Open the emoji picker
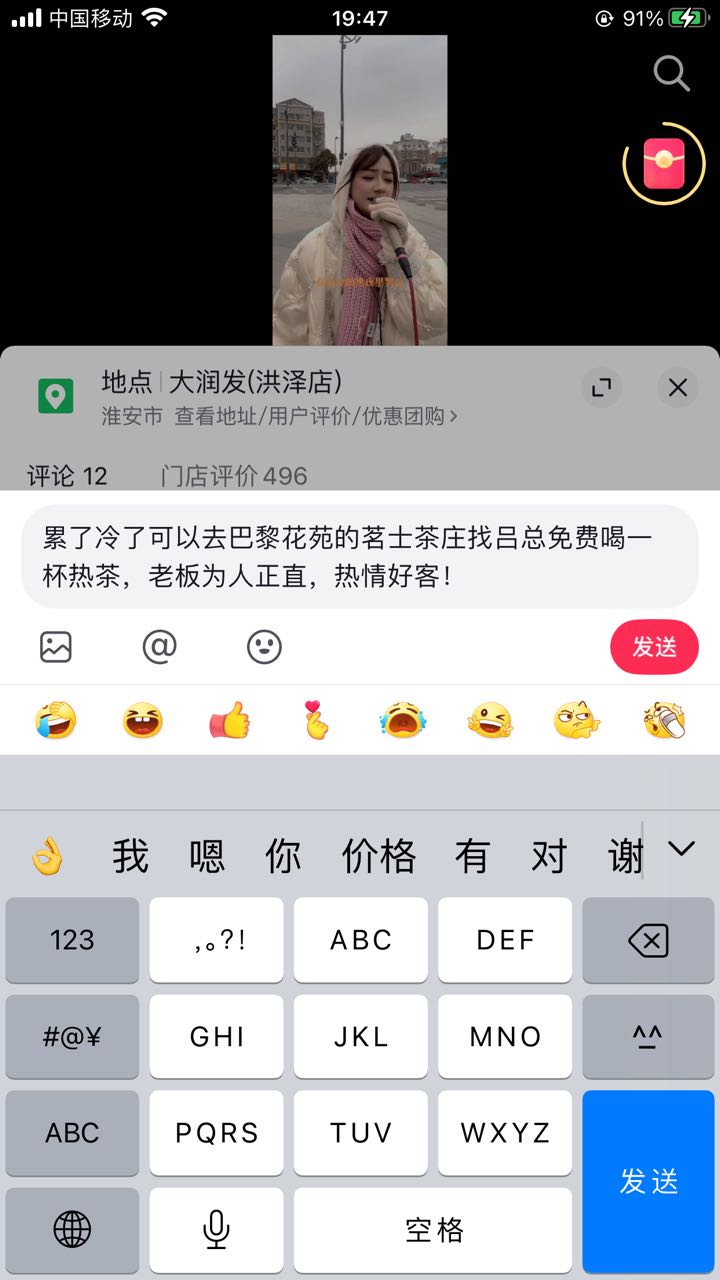 (264, 647)
